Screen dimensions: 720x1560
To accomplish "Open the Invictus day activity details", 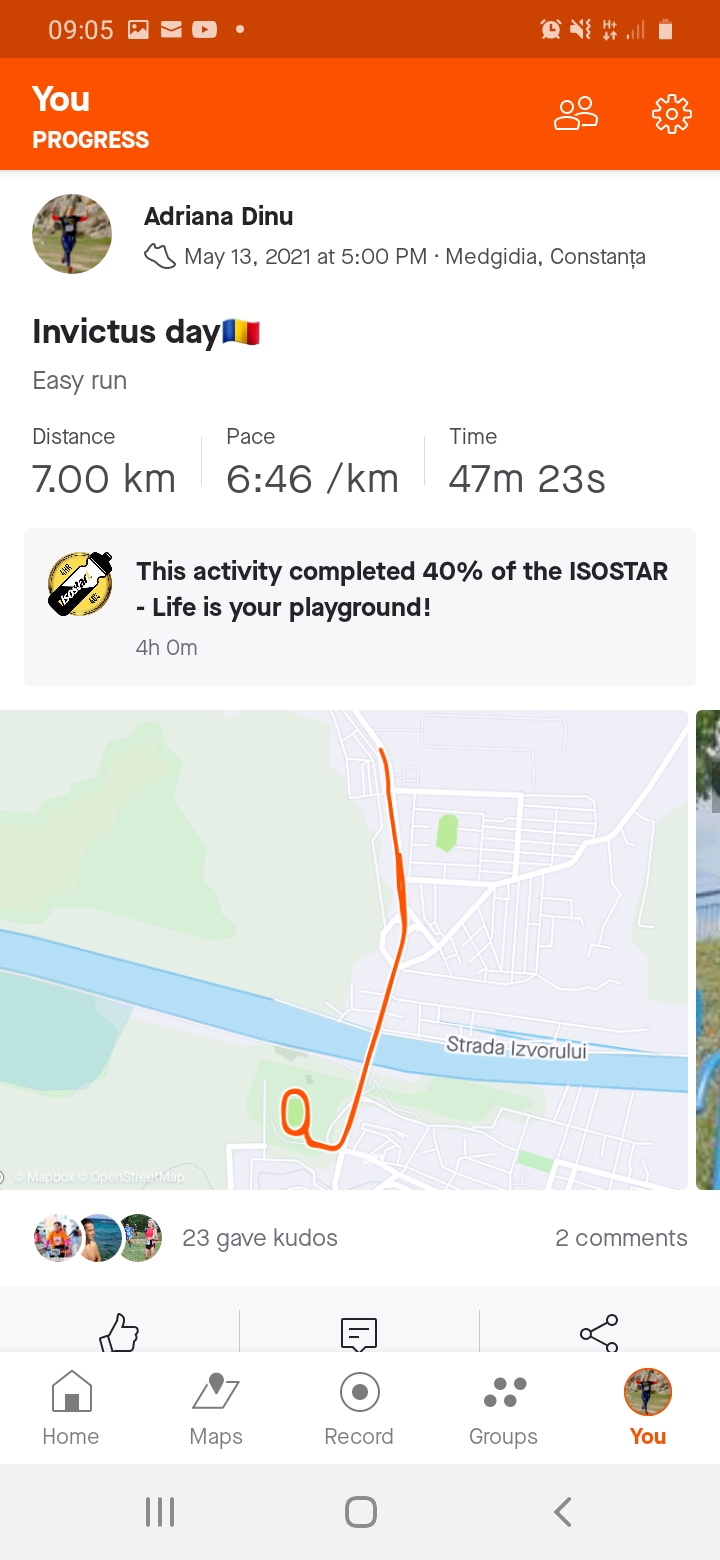I will click(x=146, y=332).
